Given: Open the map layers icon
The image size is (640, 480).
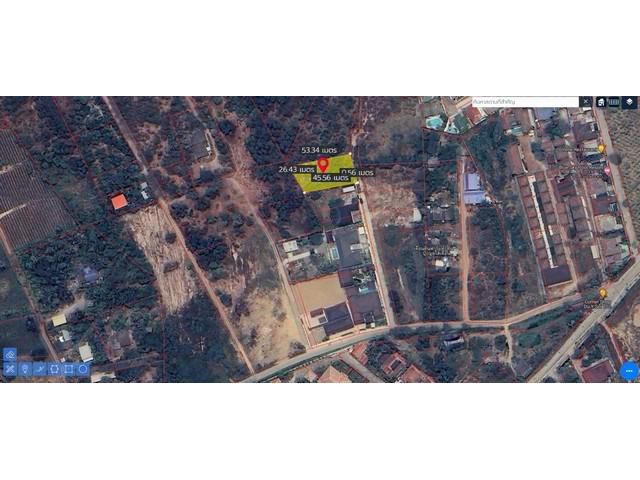Looking at the screenshot, I should pyautogui.click(x=629, y=102).
